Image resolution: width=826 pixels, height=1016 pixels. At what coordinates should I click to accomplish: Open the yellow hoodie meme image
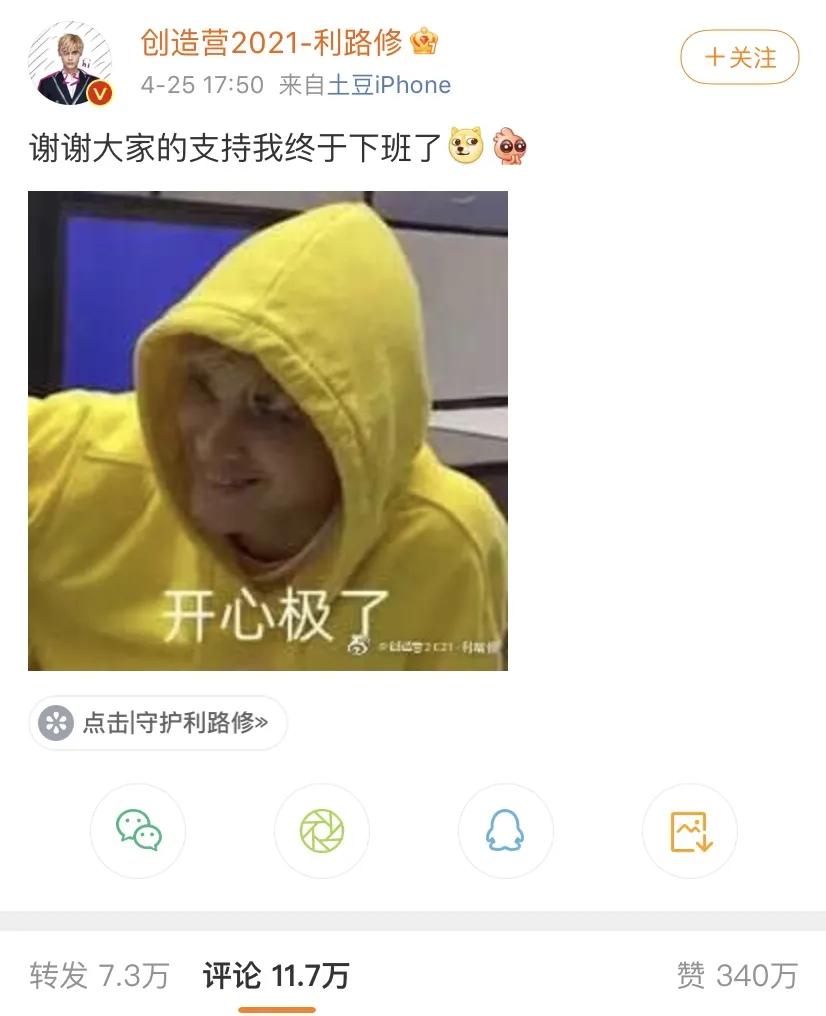pos(270,430)
